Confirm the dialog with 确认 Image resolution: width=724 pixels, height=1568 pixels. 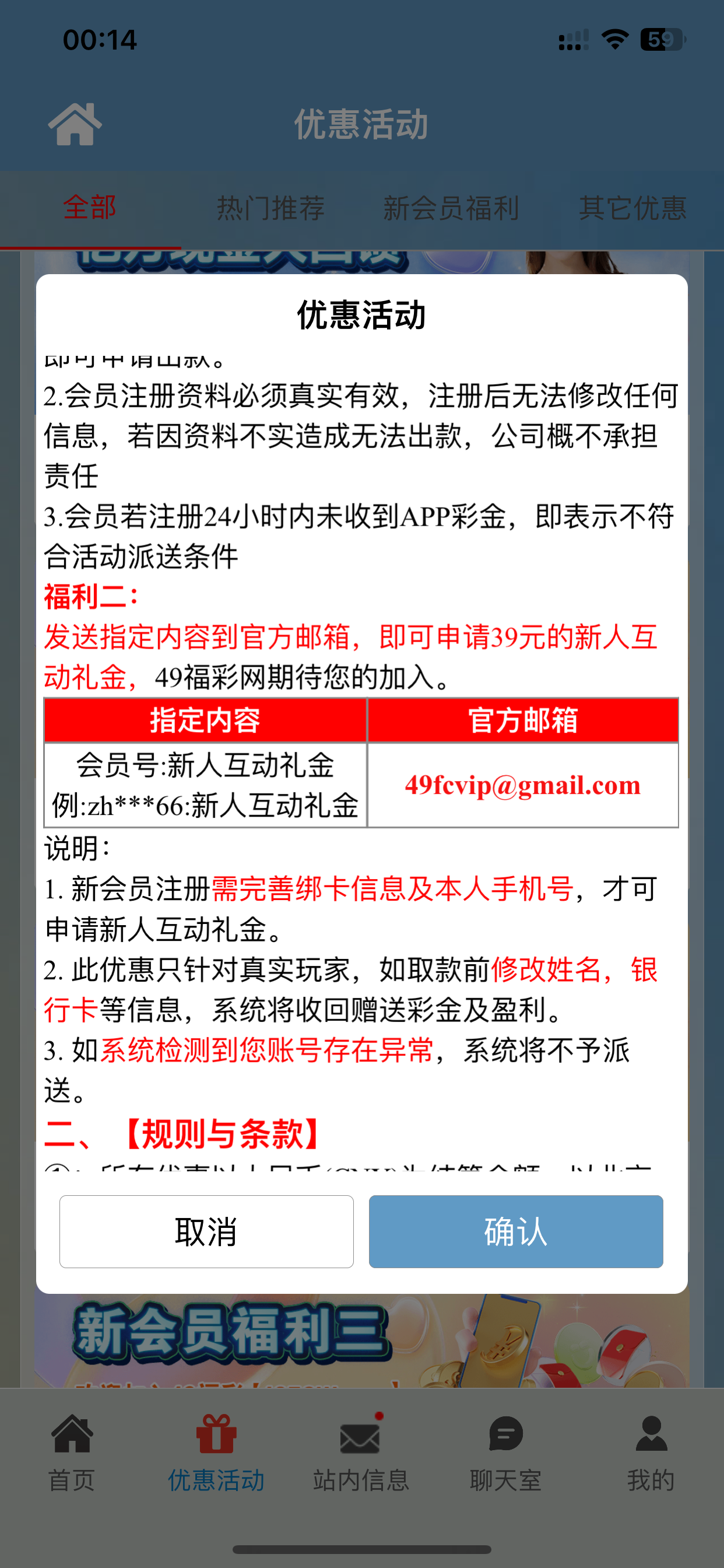(515, 1231)
